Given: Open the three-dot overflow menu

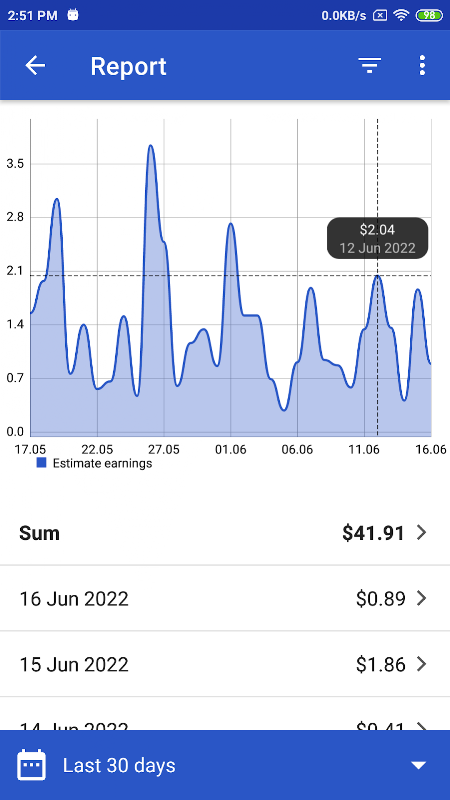Looking at the screenshot, I should [422, 65].
